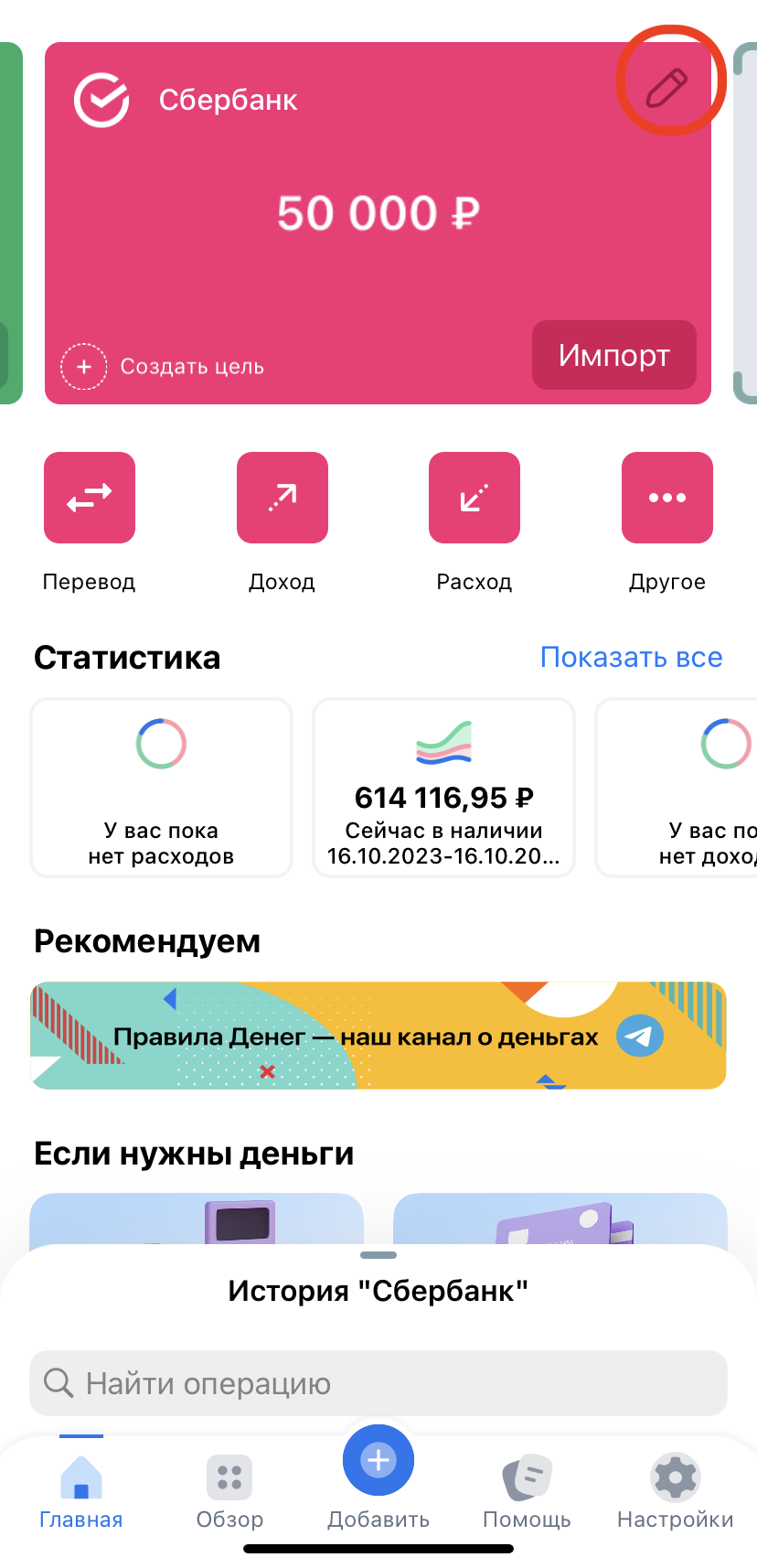Switch to the Обзор tab
The width and height of the screenshot is (757, 1568).
click(x=229, y=1492)
